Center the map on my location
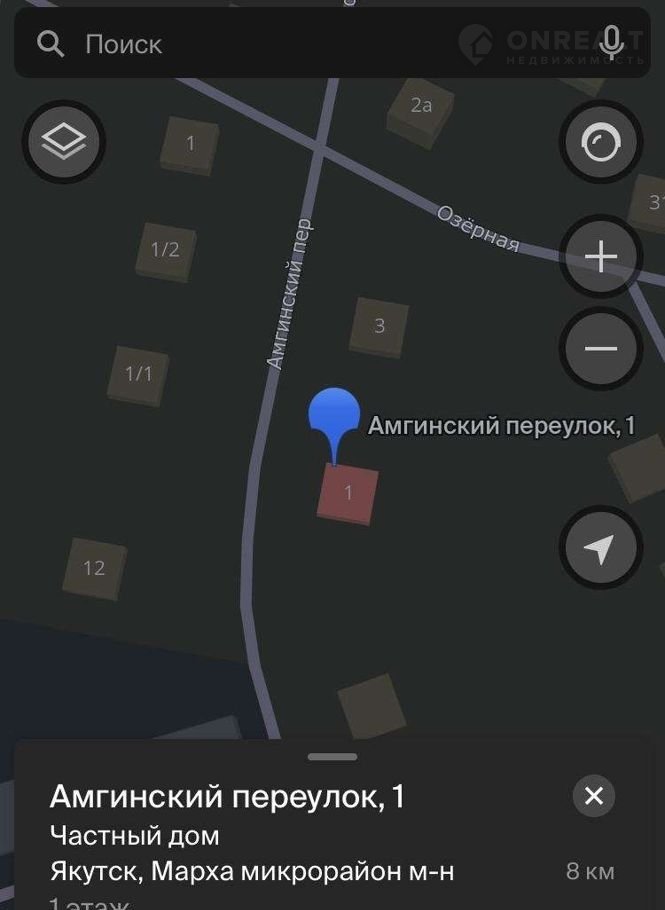Viewport: 665px width, 910px height. coord(600,547)
